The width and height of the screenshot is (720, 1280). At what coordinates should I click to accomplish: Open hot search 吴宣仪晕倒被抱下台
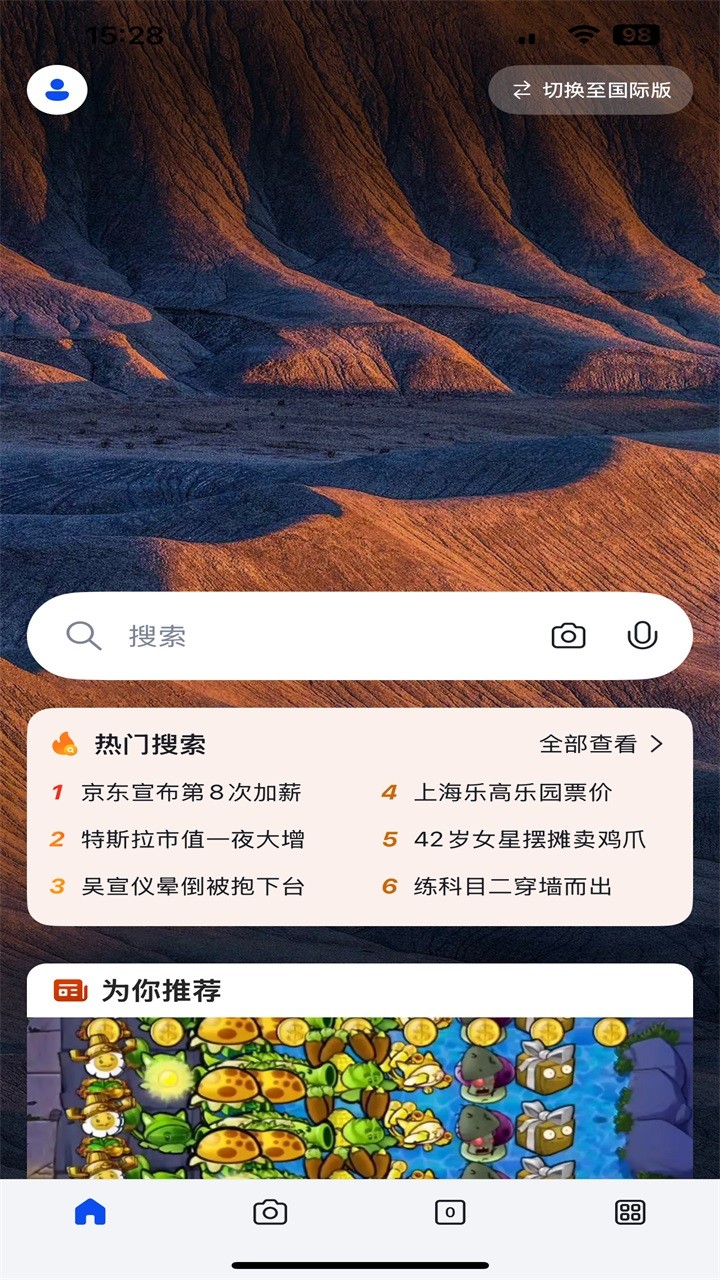(192, 886)
